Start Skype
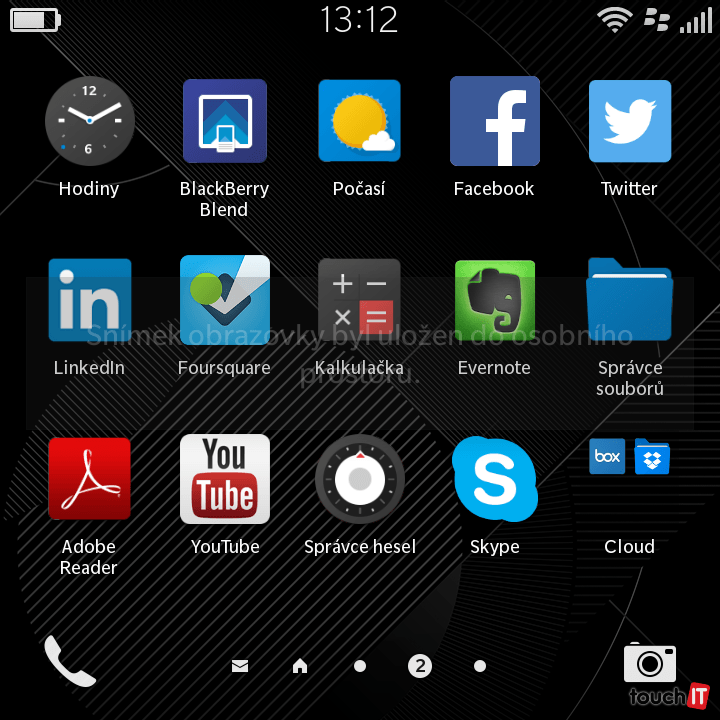720x720 pixels. coord(494,479)
